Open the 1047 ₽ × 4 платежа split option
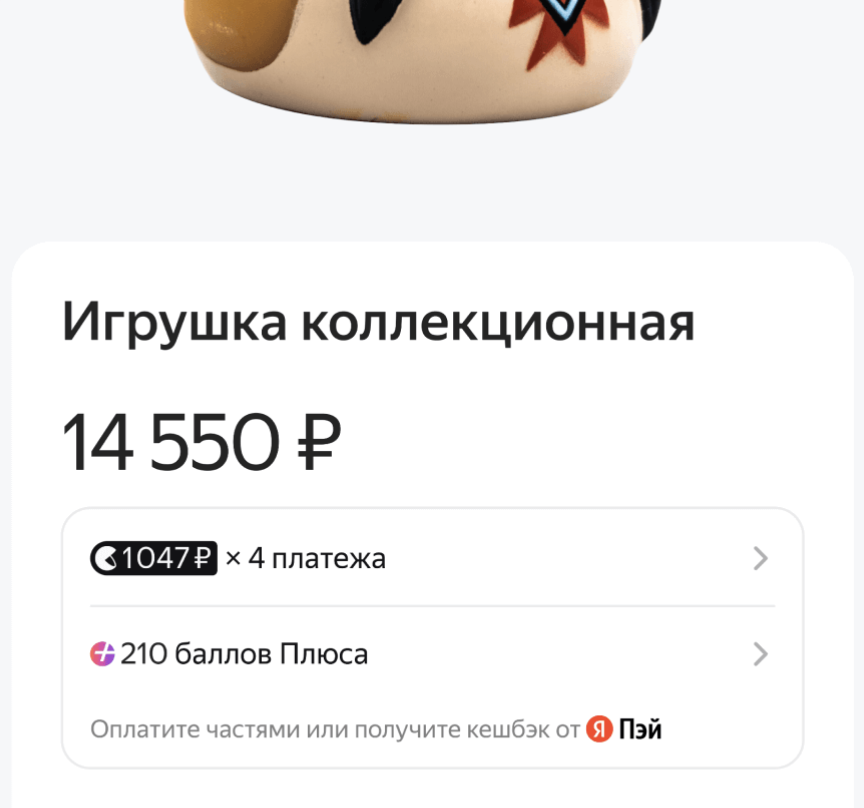 tap(432, 558)
